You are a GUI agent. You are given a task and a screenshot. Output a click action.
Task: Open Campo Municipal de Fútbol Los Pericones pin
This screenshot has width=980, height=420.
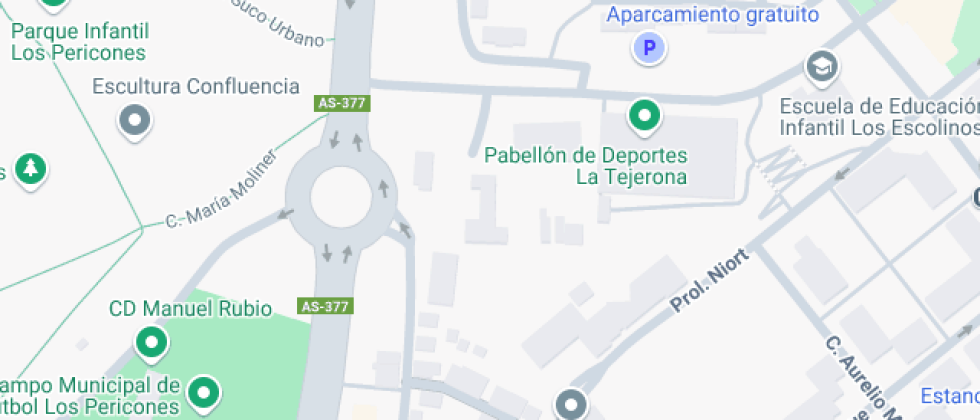click(203, 394)
